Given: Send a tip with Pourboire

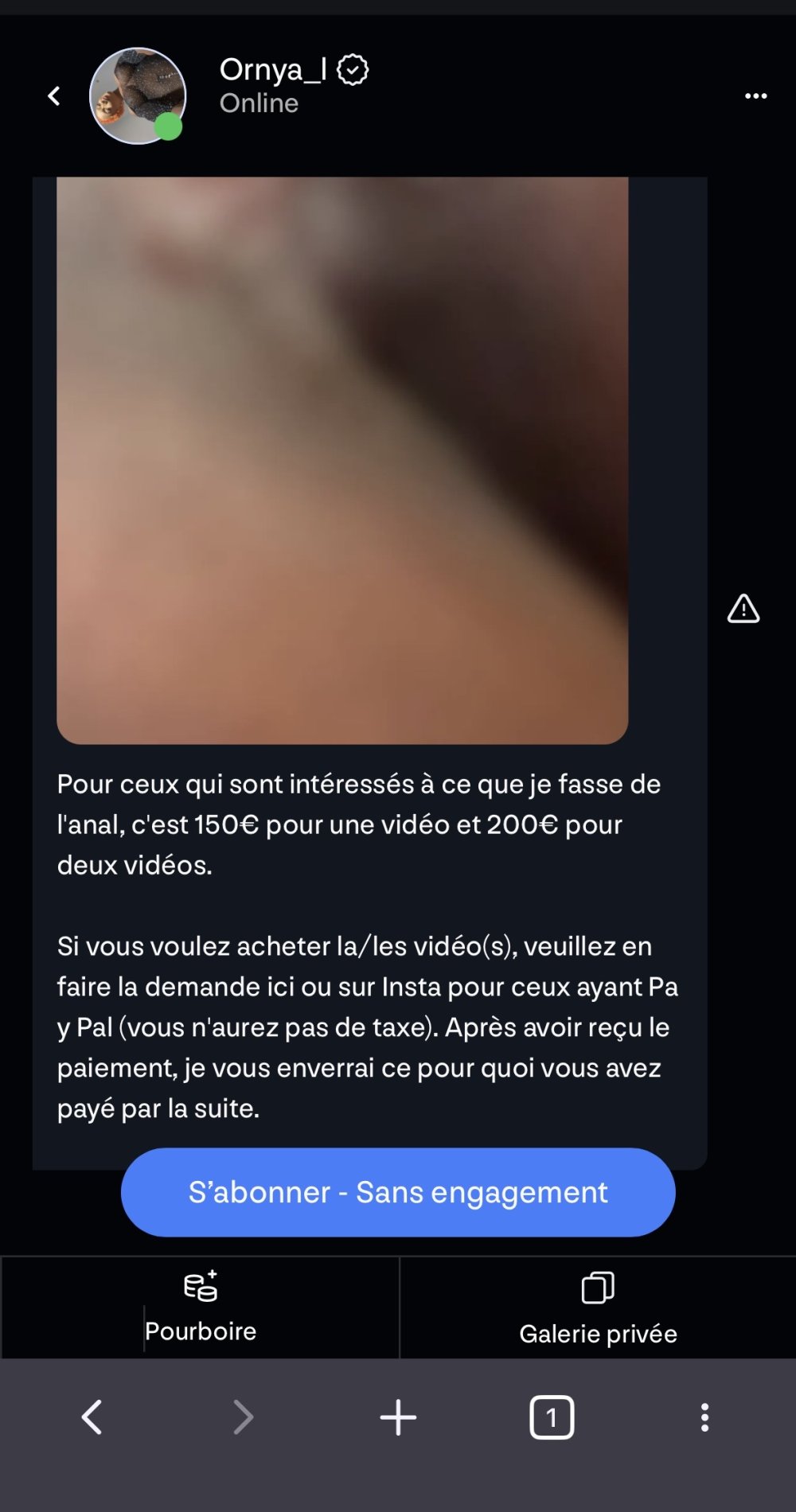Looking at the screenshot, I should [201, 1307].
